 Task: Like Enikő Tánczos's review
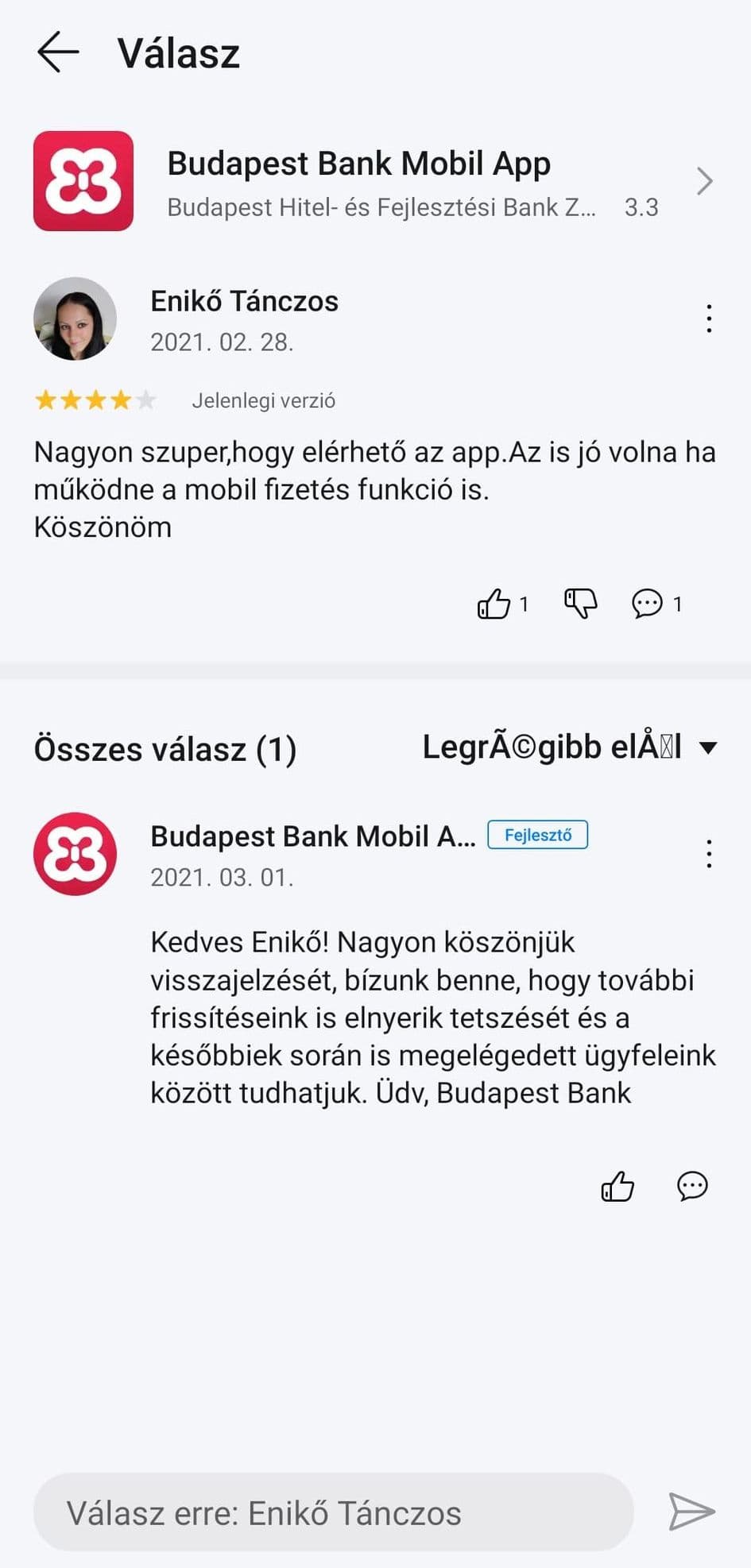tap(494, 604)
